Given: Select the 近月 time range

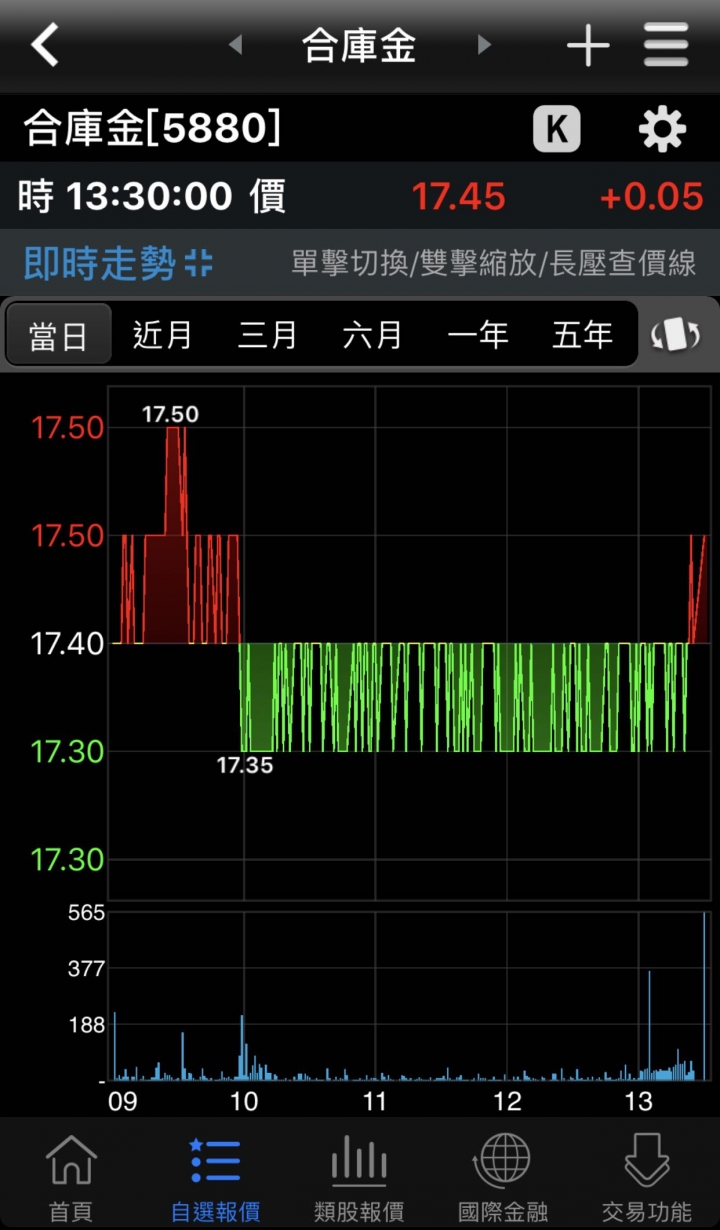Looking at the screenshot, I should point(163,335).
